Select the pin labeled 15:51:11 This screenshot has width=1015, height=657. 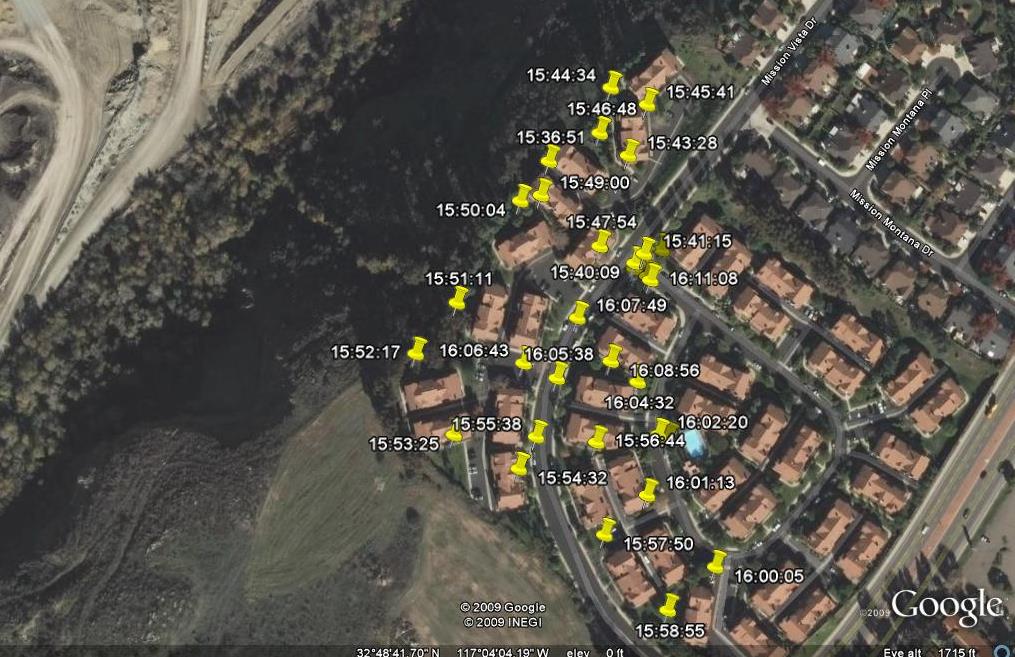[x=459, y=297]
